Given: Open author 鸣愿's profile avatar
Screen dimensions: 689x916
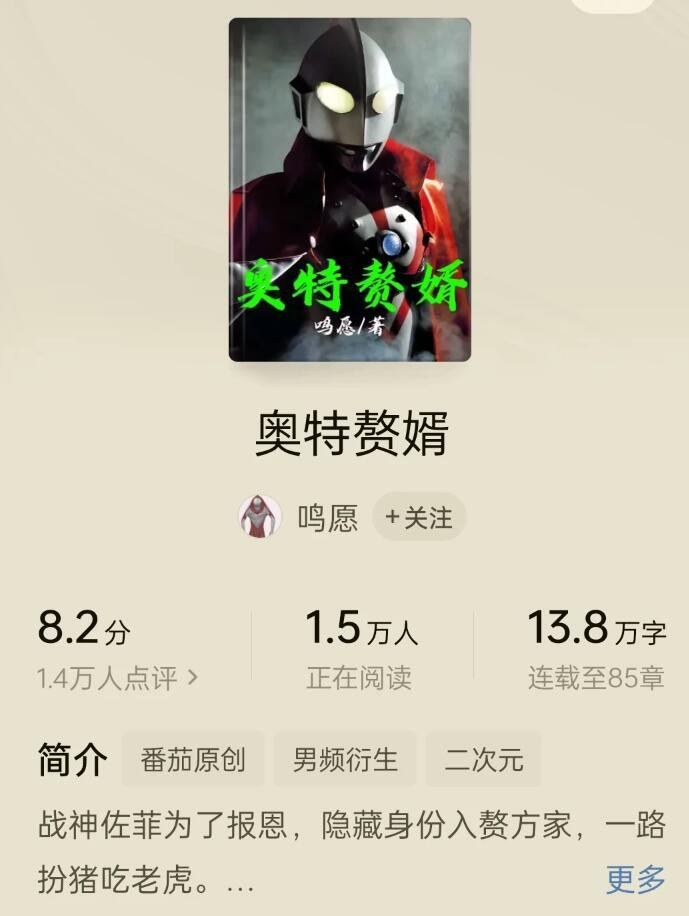Looking at the screenshot, I should [x=259, y=517].
